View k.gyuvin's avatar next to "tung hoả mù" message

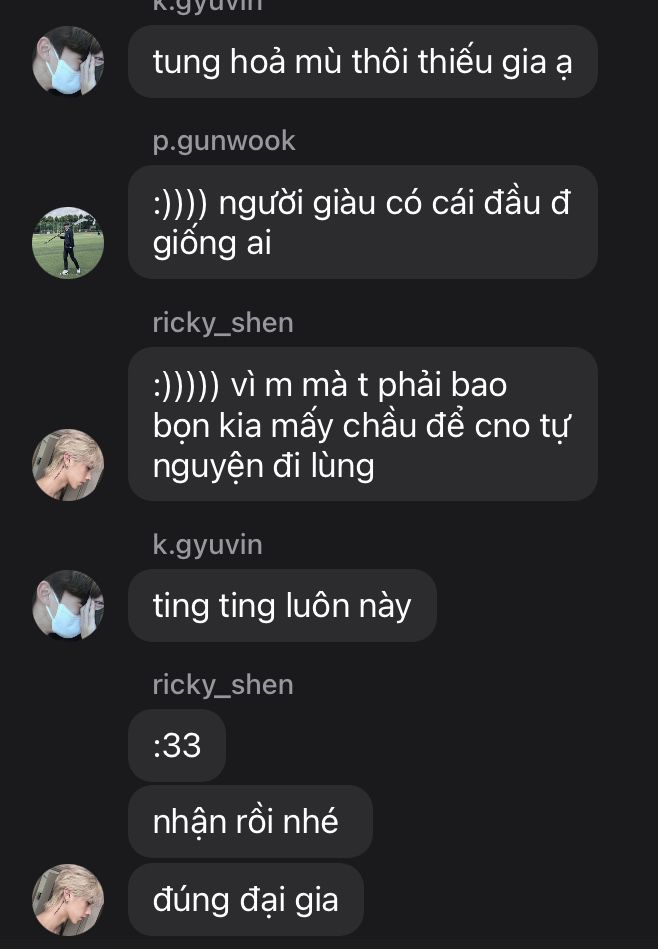68,61
